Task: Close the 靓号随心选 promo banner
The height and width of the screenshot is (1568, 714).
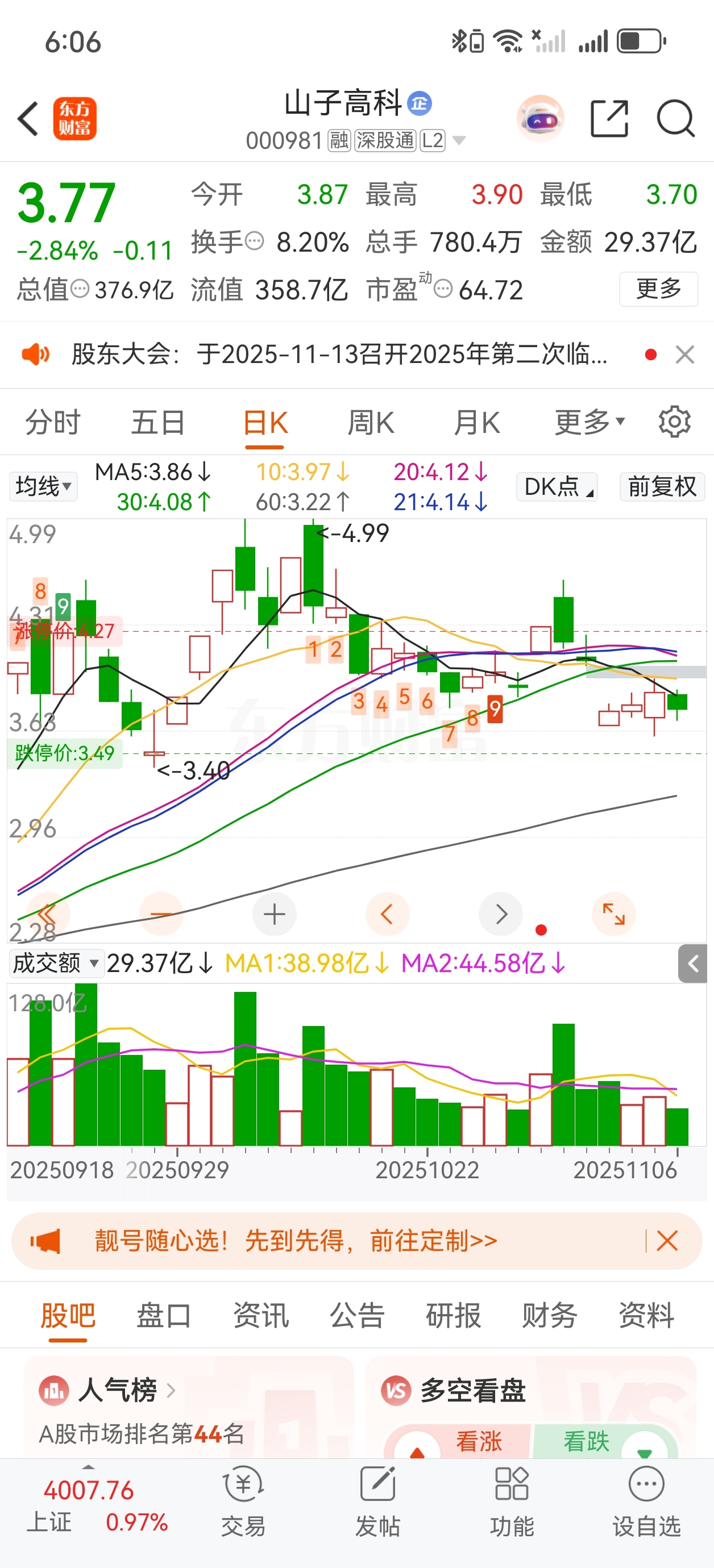Action: 667,1241
